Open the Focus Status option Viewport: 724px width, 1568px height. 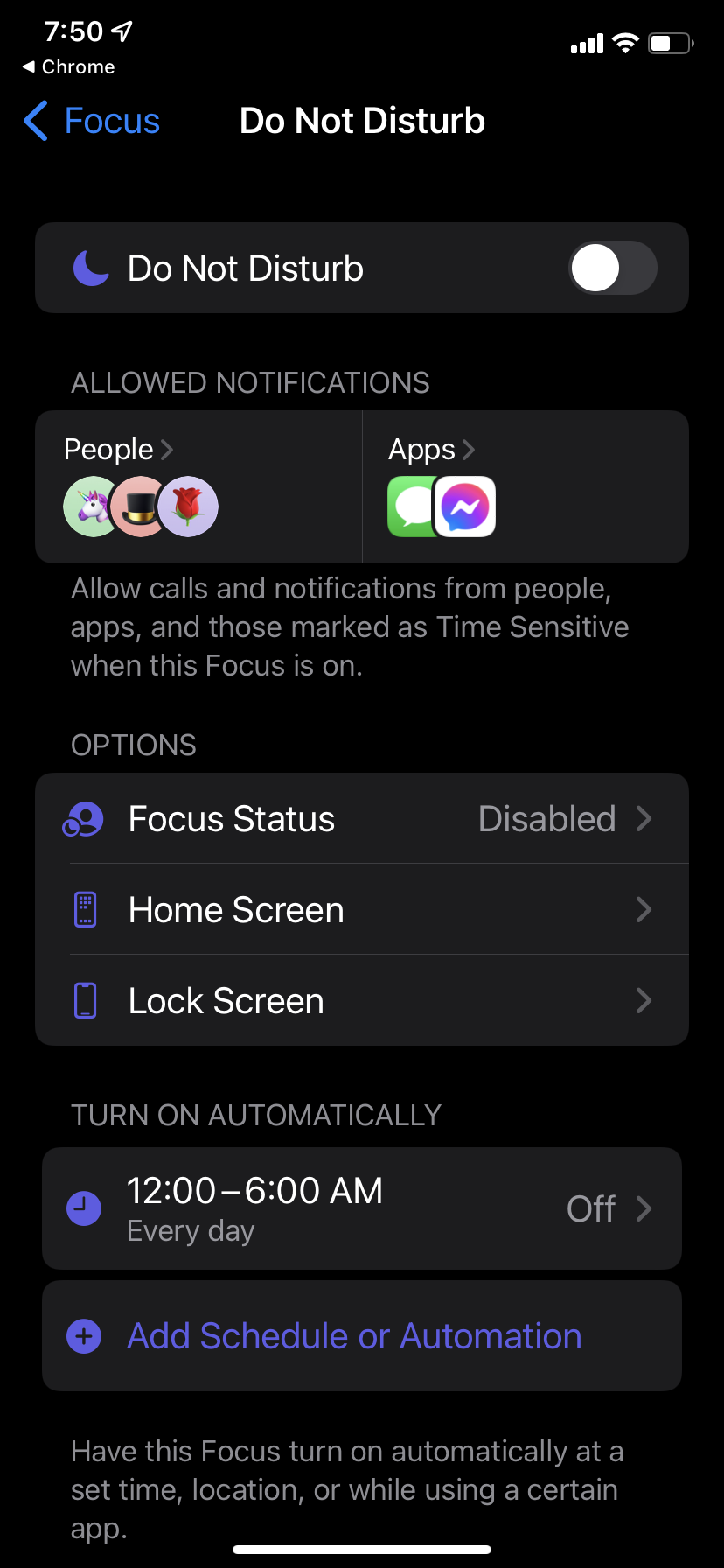point(362,819)
